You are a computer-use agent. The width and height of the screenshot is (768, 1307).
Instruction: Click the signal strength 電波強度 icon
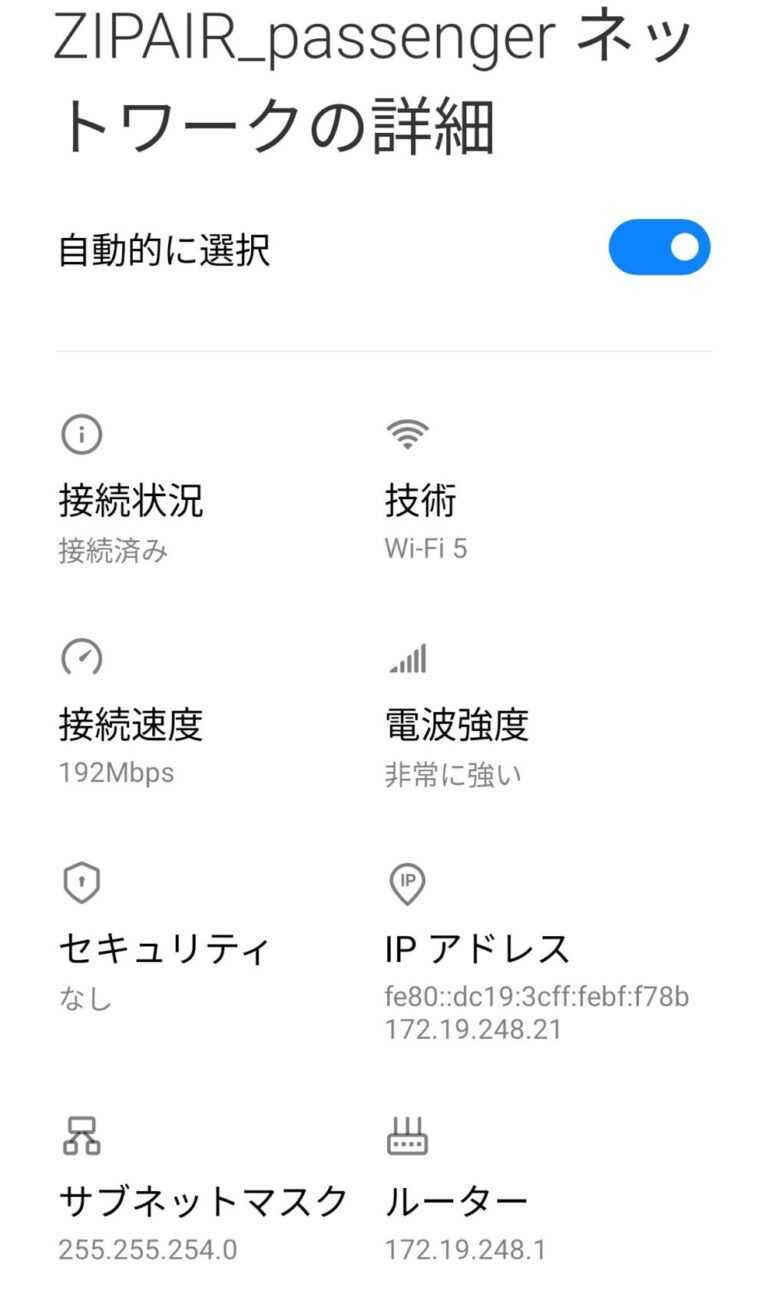tap(408, 658)
